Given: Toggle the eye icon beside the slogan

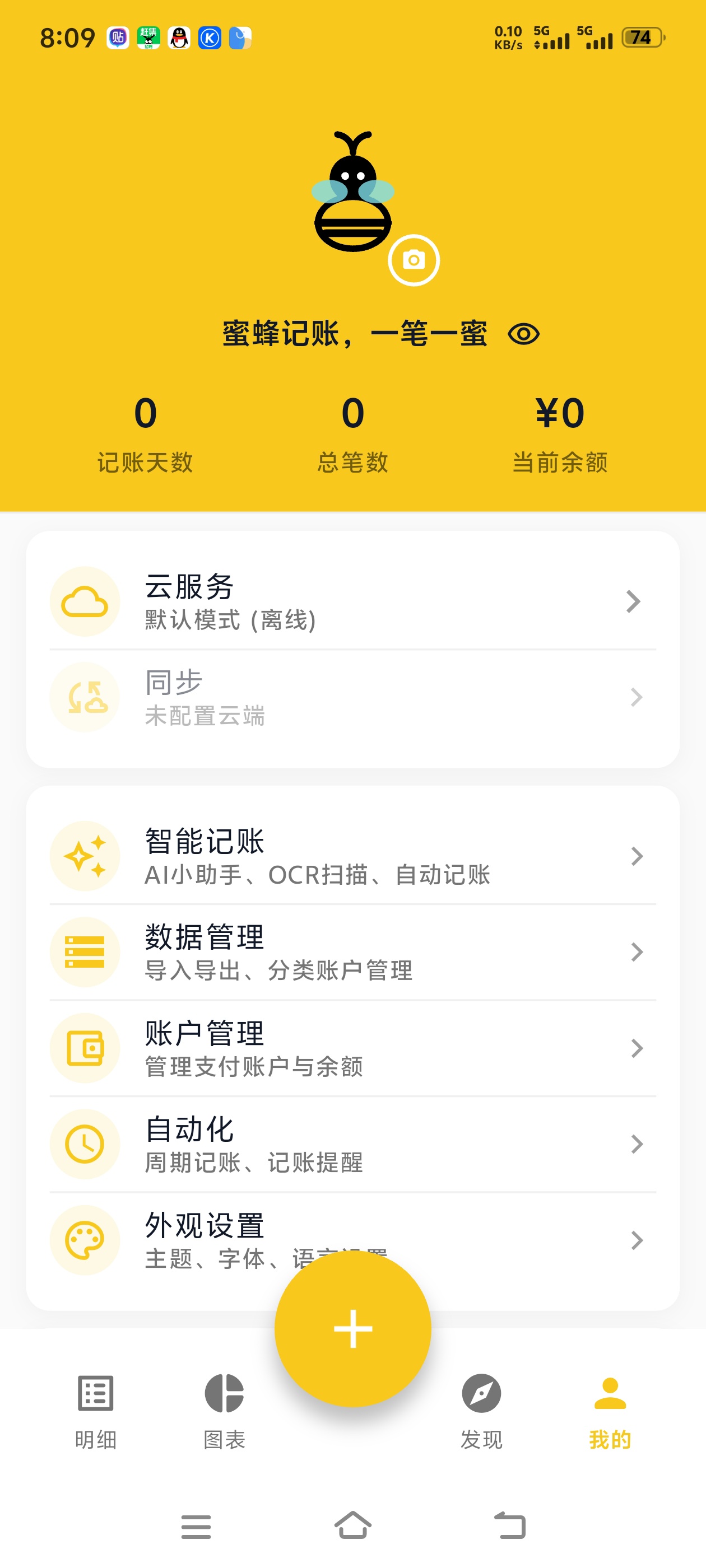Looking at the screenshot, I should click(525, 334).
